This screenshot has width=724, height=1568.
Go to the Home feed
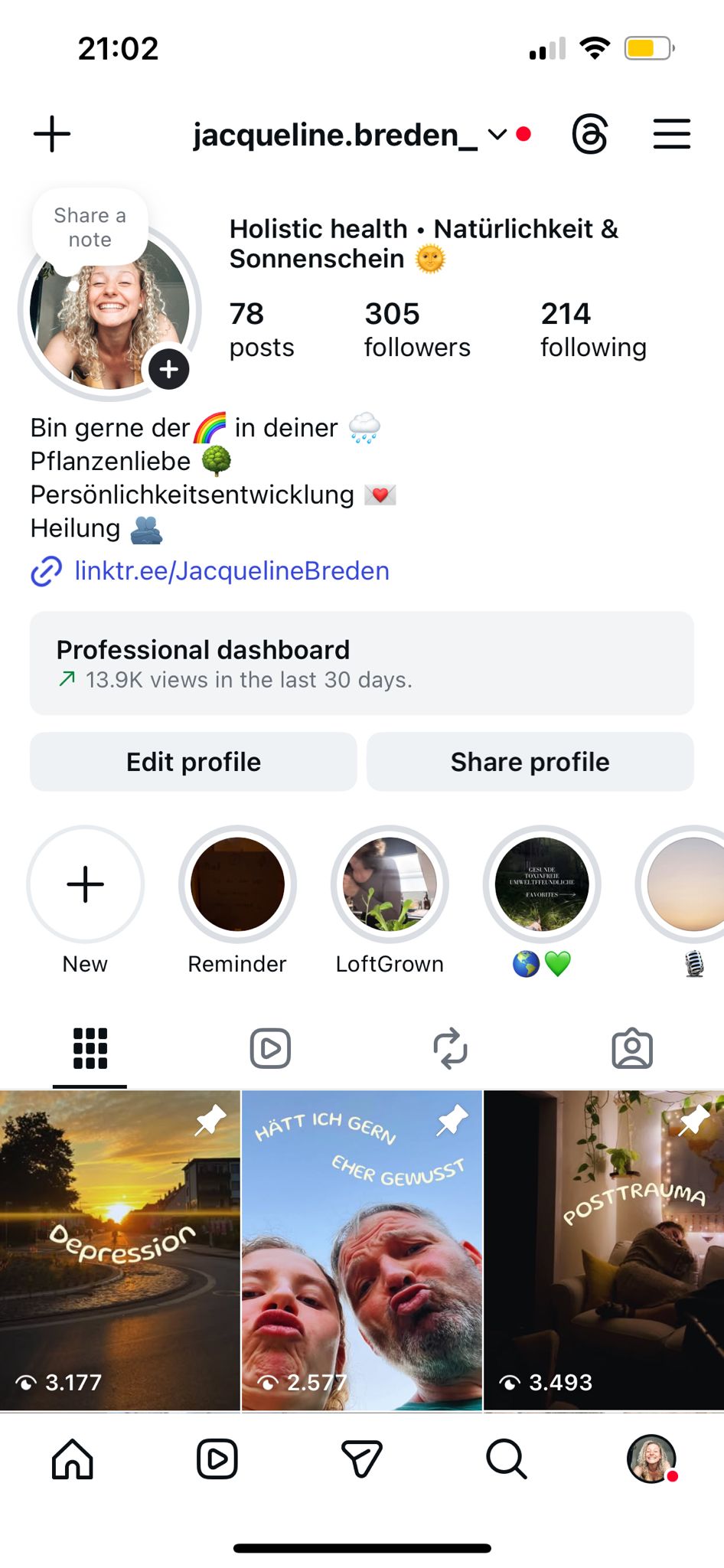pyautogui.click(x=73, y=1459)
